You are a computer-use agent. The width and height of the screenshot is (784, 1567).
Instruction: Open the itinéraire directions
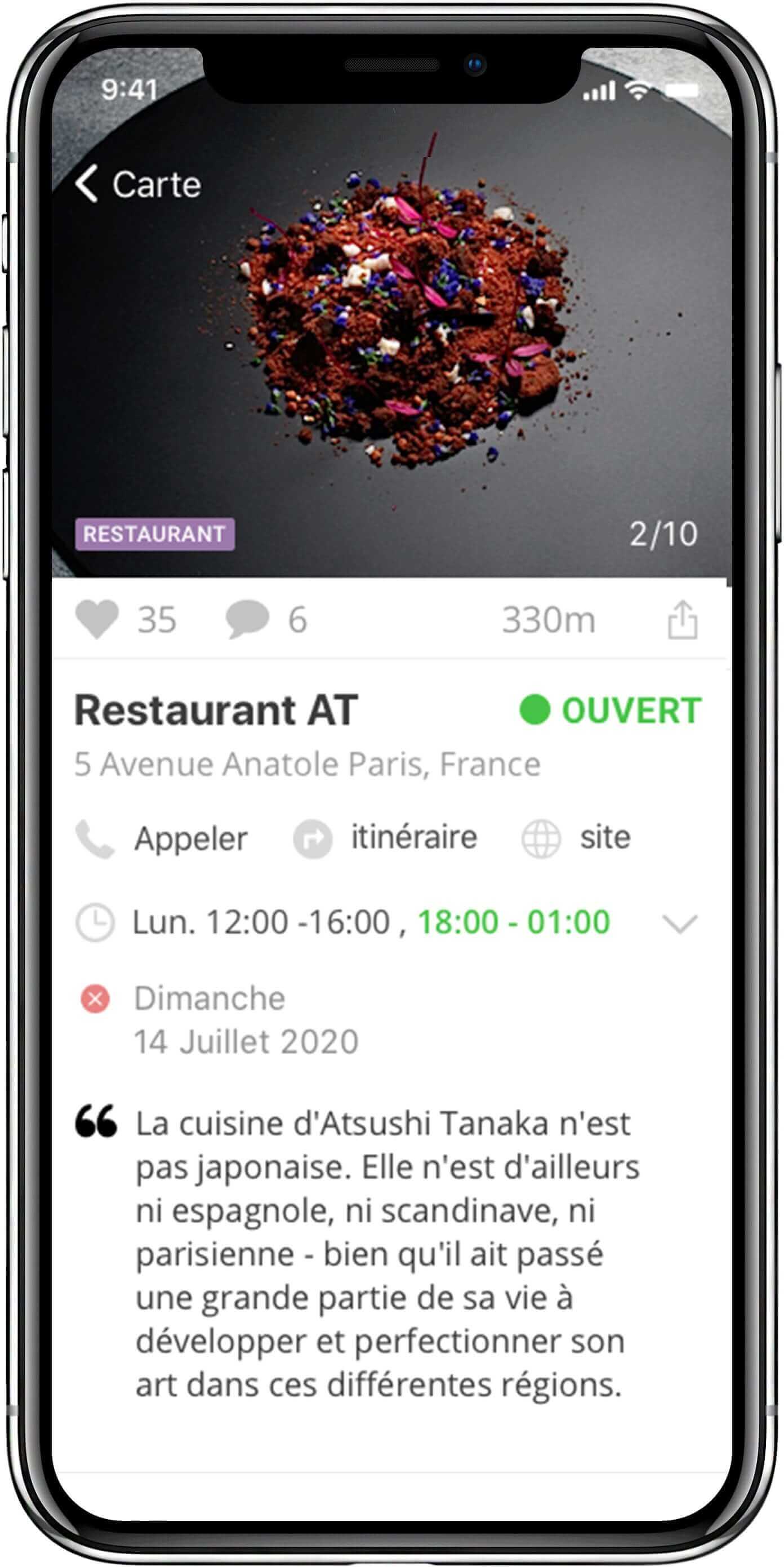386,838
